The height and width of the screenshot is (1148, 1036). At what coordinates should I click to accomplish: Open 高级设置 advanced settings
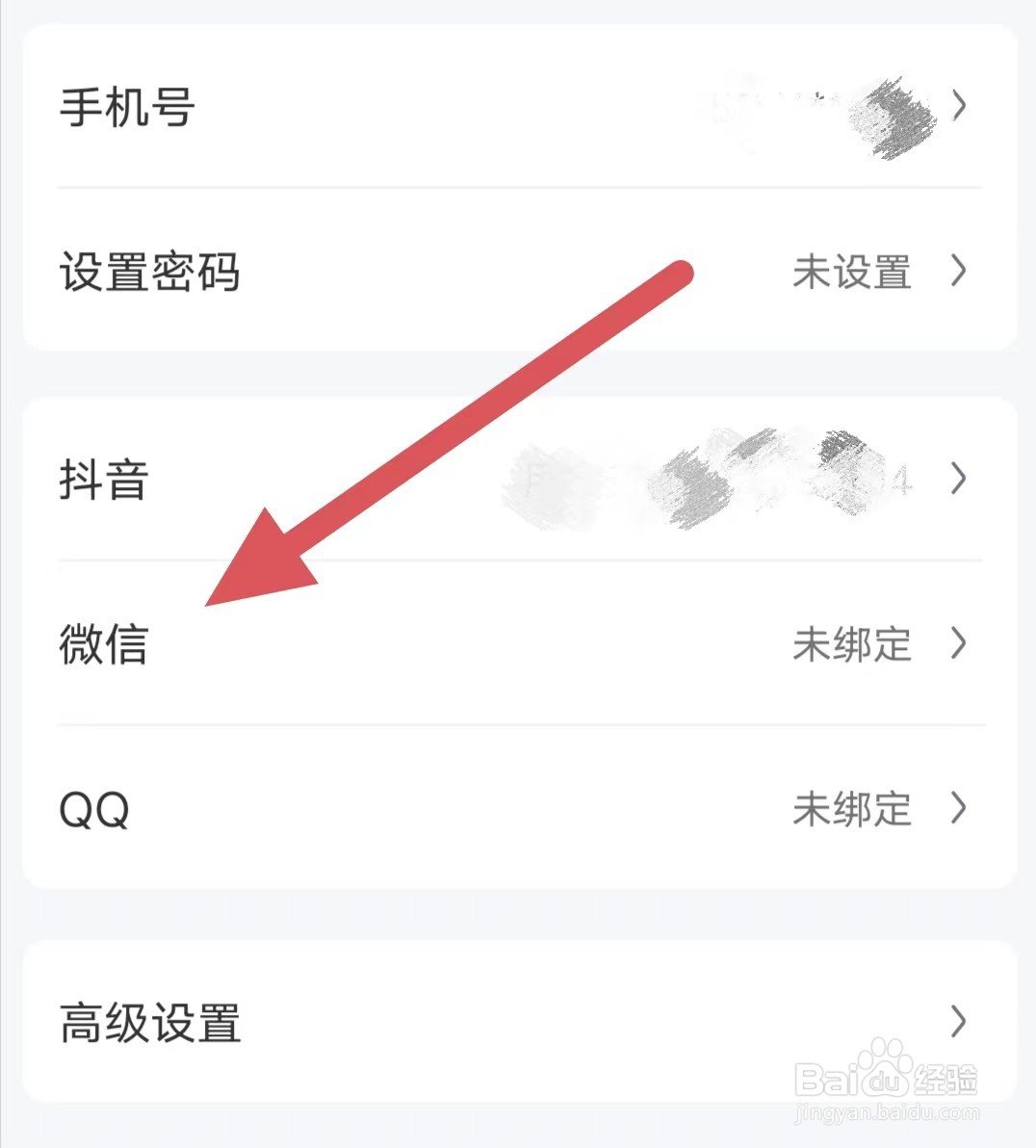(149, 1021)
